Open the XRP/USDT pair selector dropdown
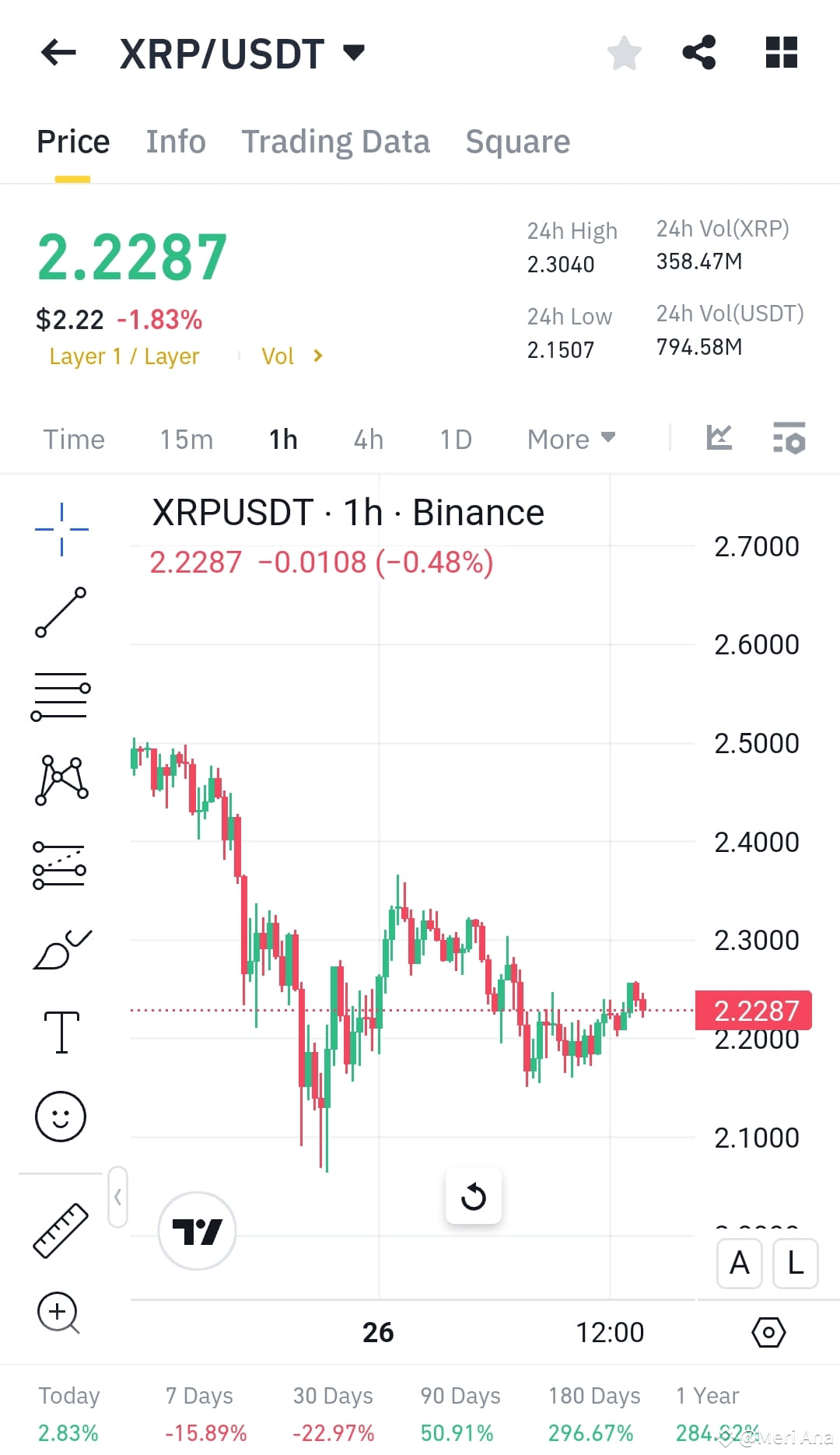This screenshot has height=1455, width=840. (354, 51)
